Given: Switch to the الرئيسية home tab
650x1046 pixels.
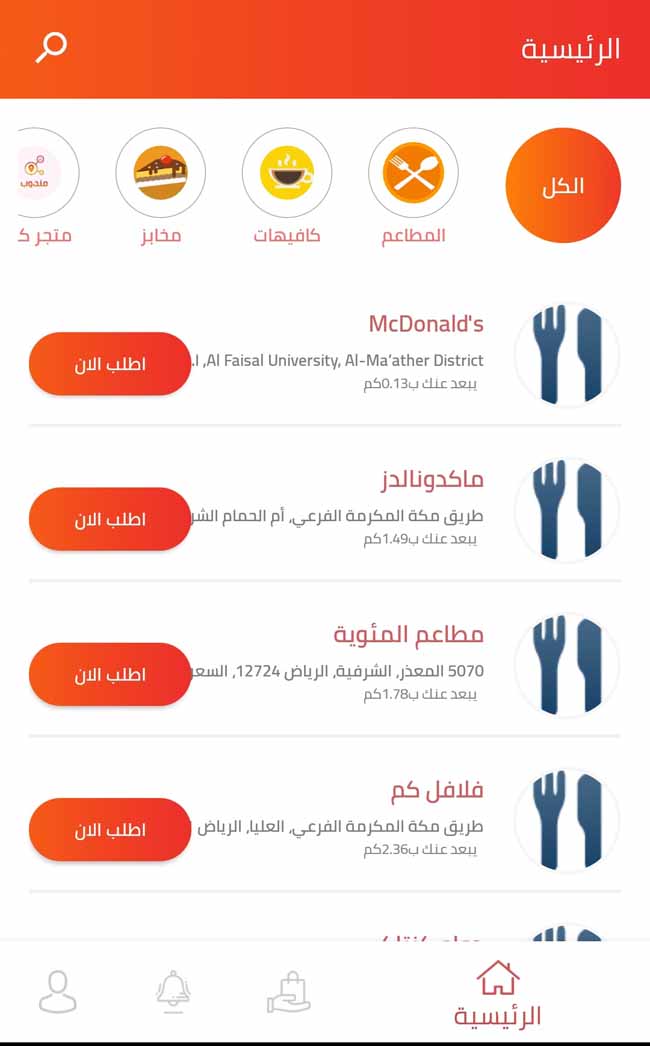Looking at the screenshot, I should (497, 994).
